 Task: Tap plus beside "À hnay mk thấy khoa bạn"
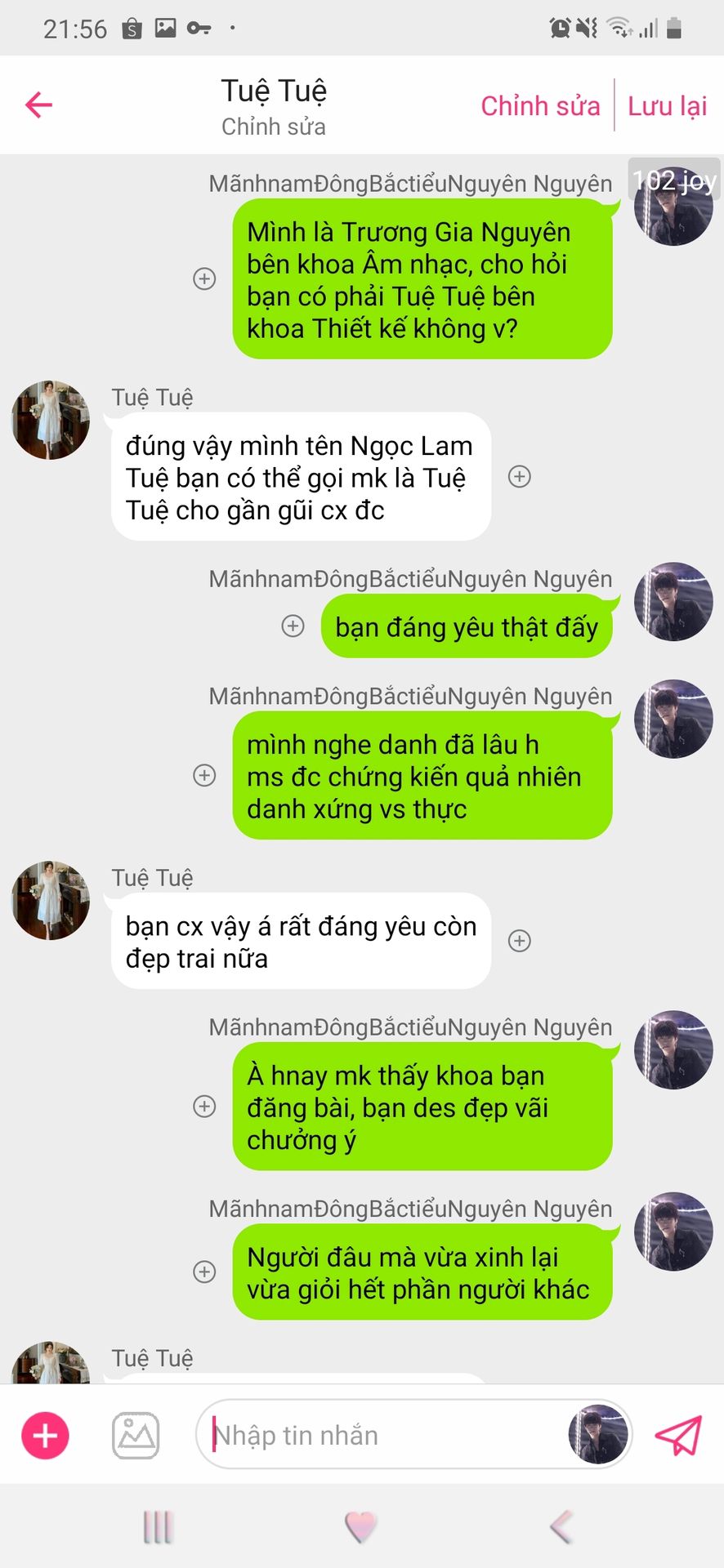pyautogui.click(x=204, y=1106)
